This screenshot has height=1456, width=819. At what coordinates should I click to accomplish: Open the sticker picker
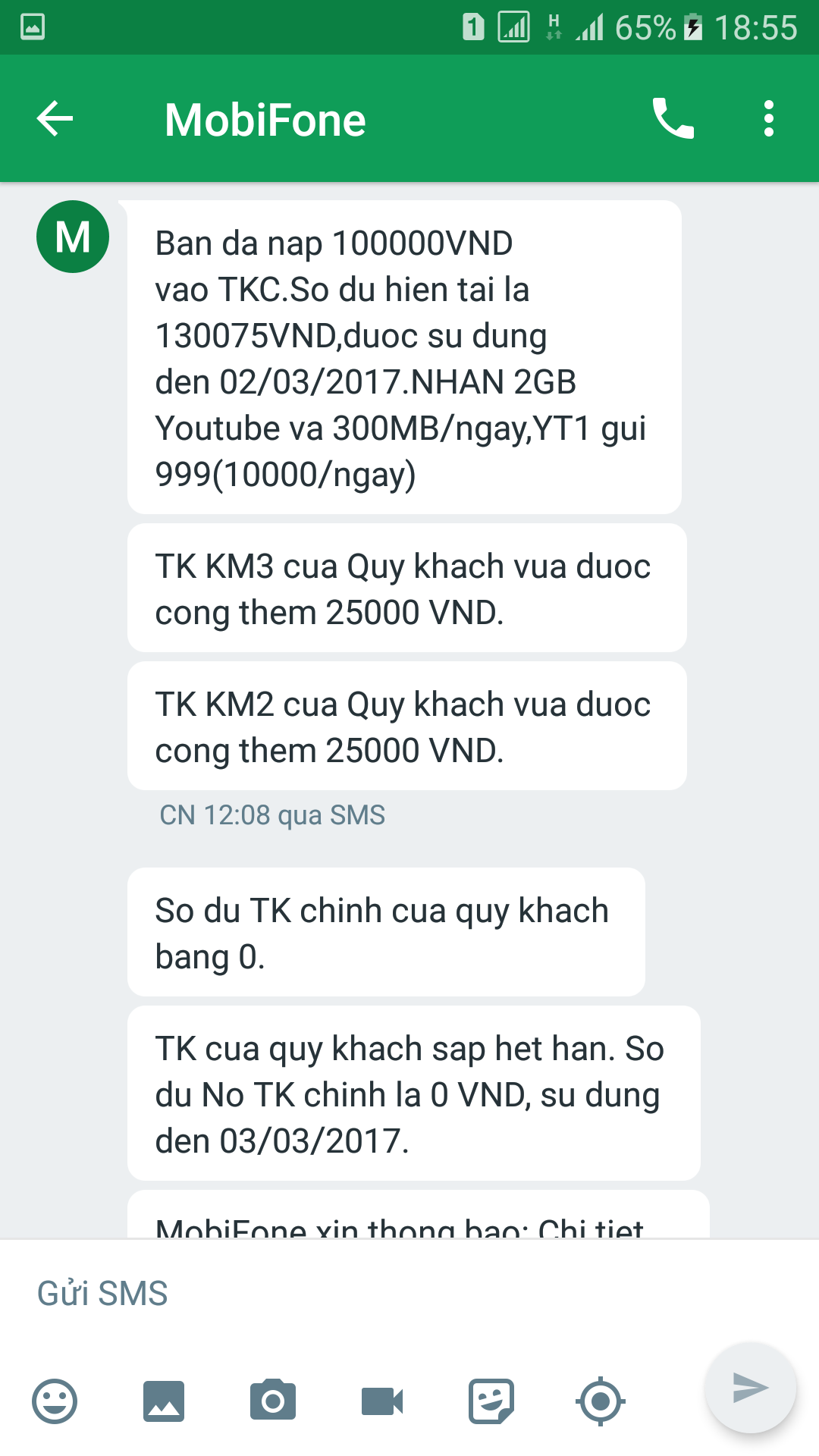point(491,1401)
